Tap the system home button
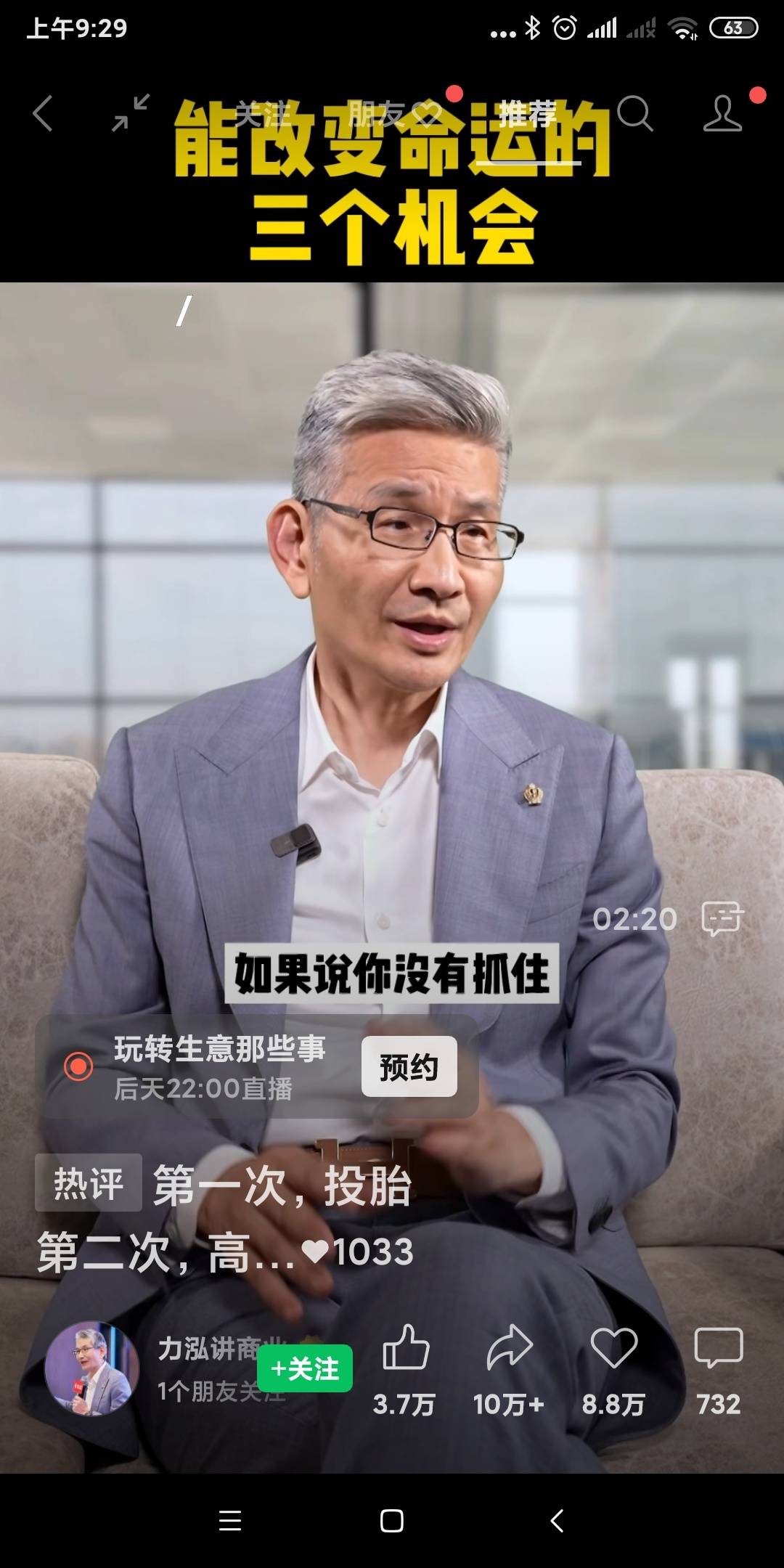The image size is (784, 1568). [392, 1521]
